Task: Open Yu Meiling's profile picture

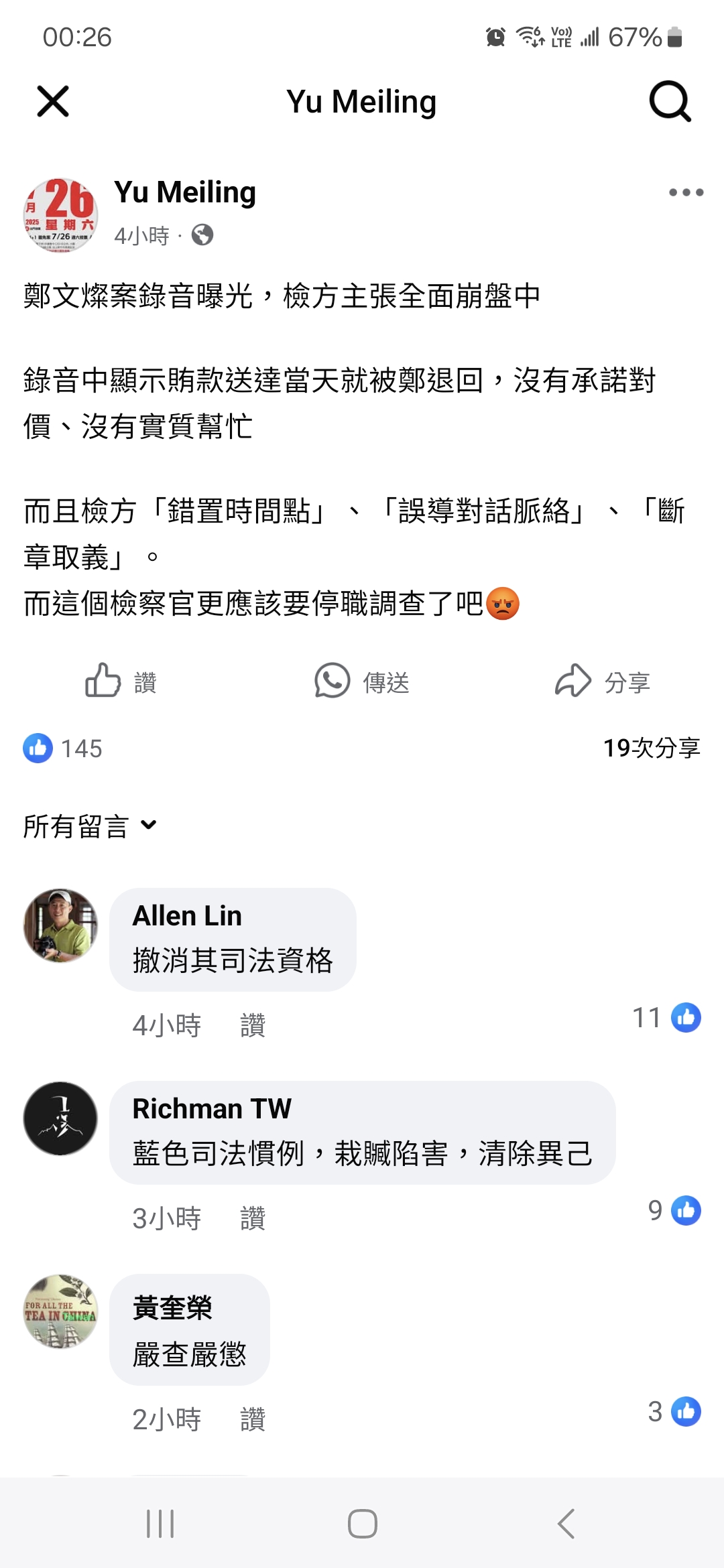Action: coord(61,214)
